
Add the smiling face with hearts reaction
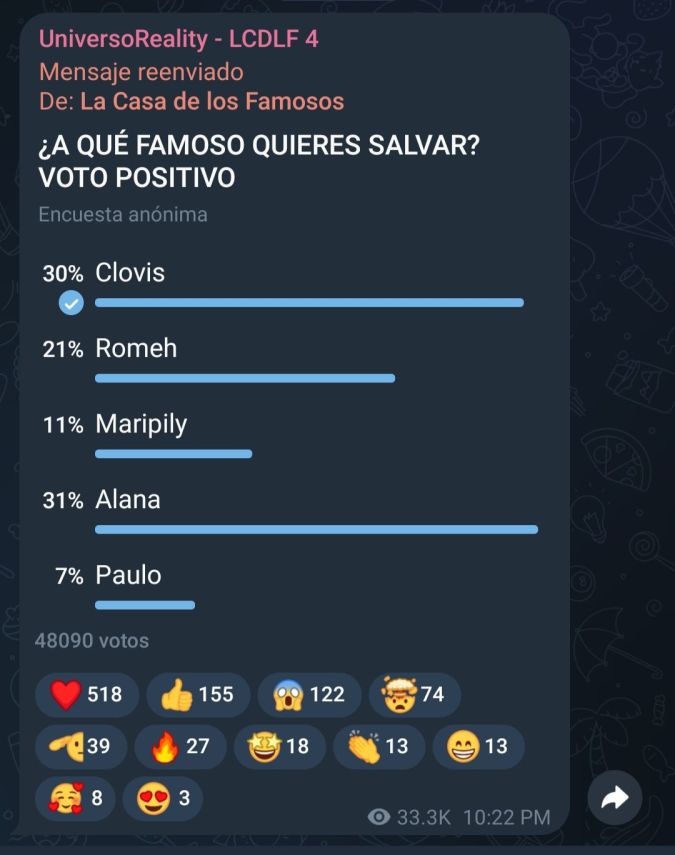75,798
